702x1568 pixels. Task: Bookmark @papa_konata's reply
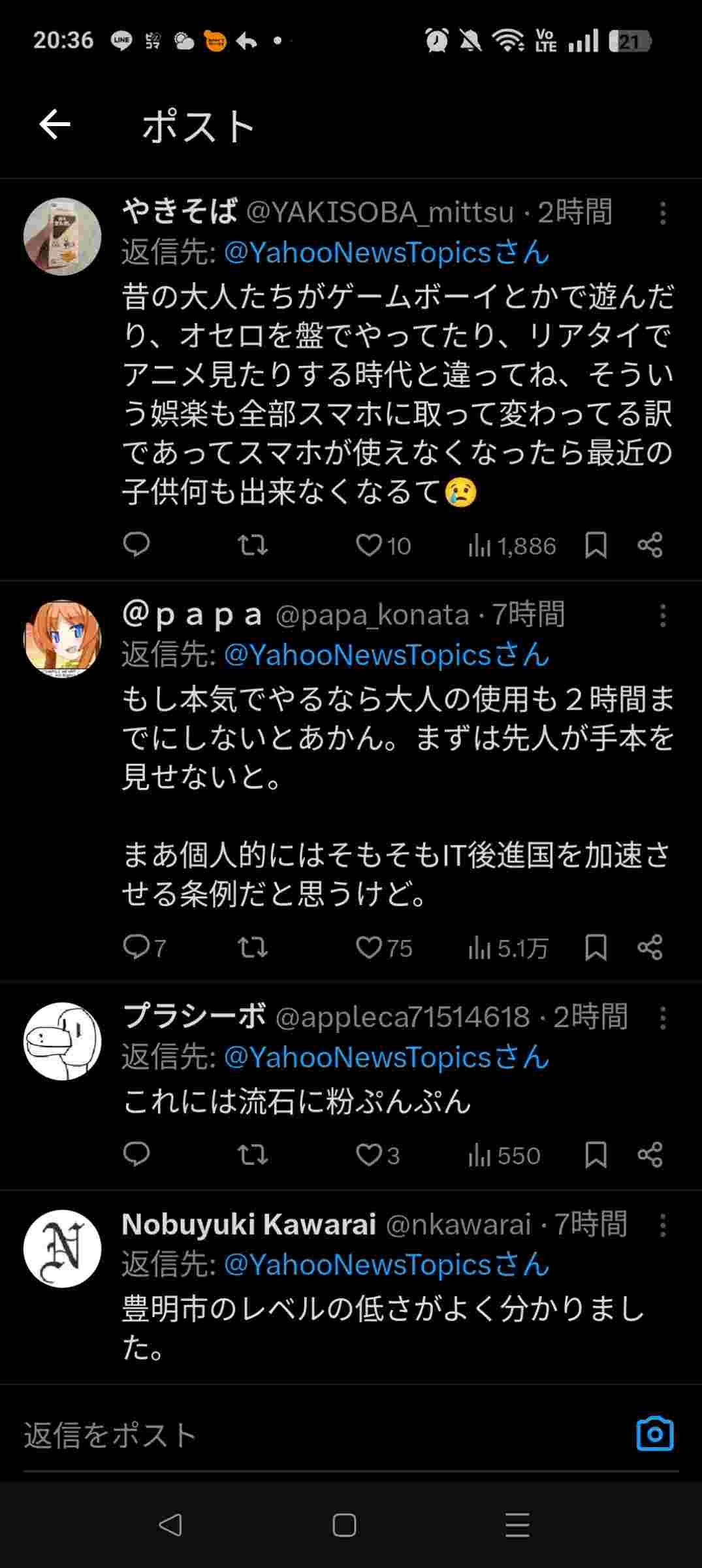pyautogui.click(x=596, y=947)
